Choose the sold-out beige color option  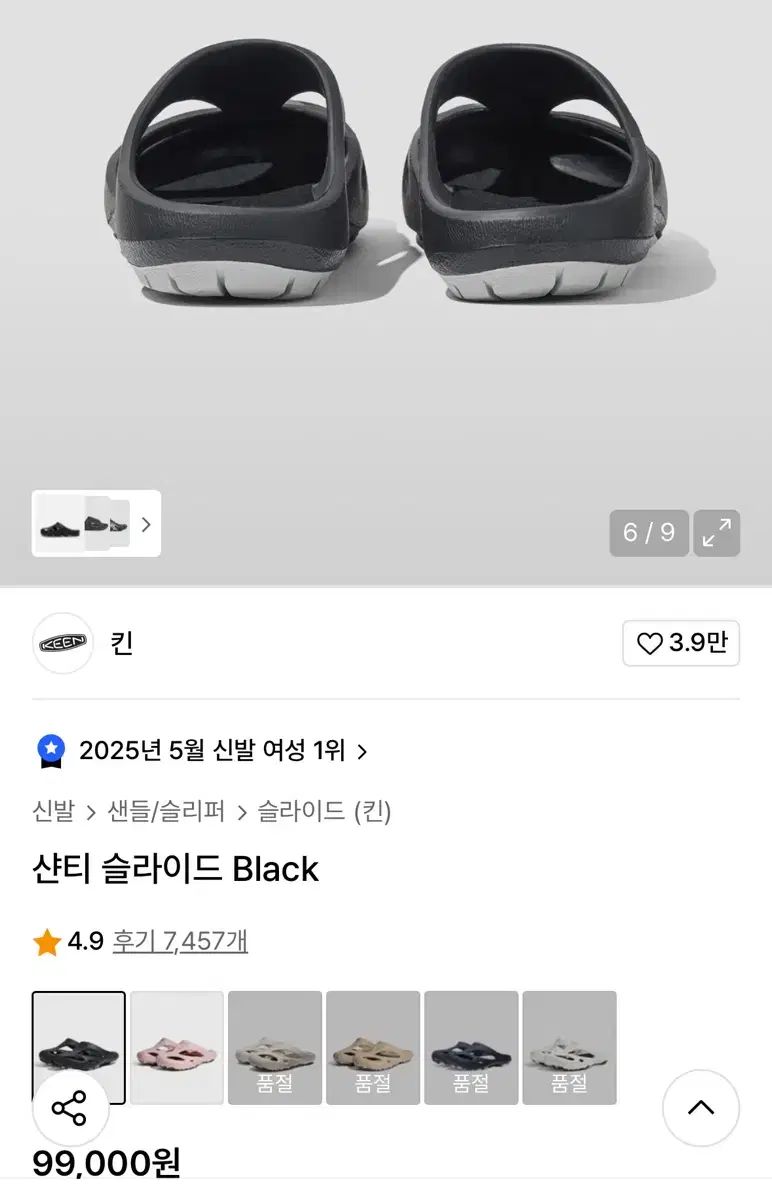click(x=373, y=1047)
